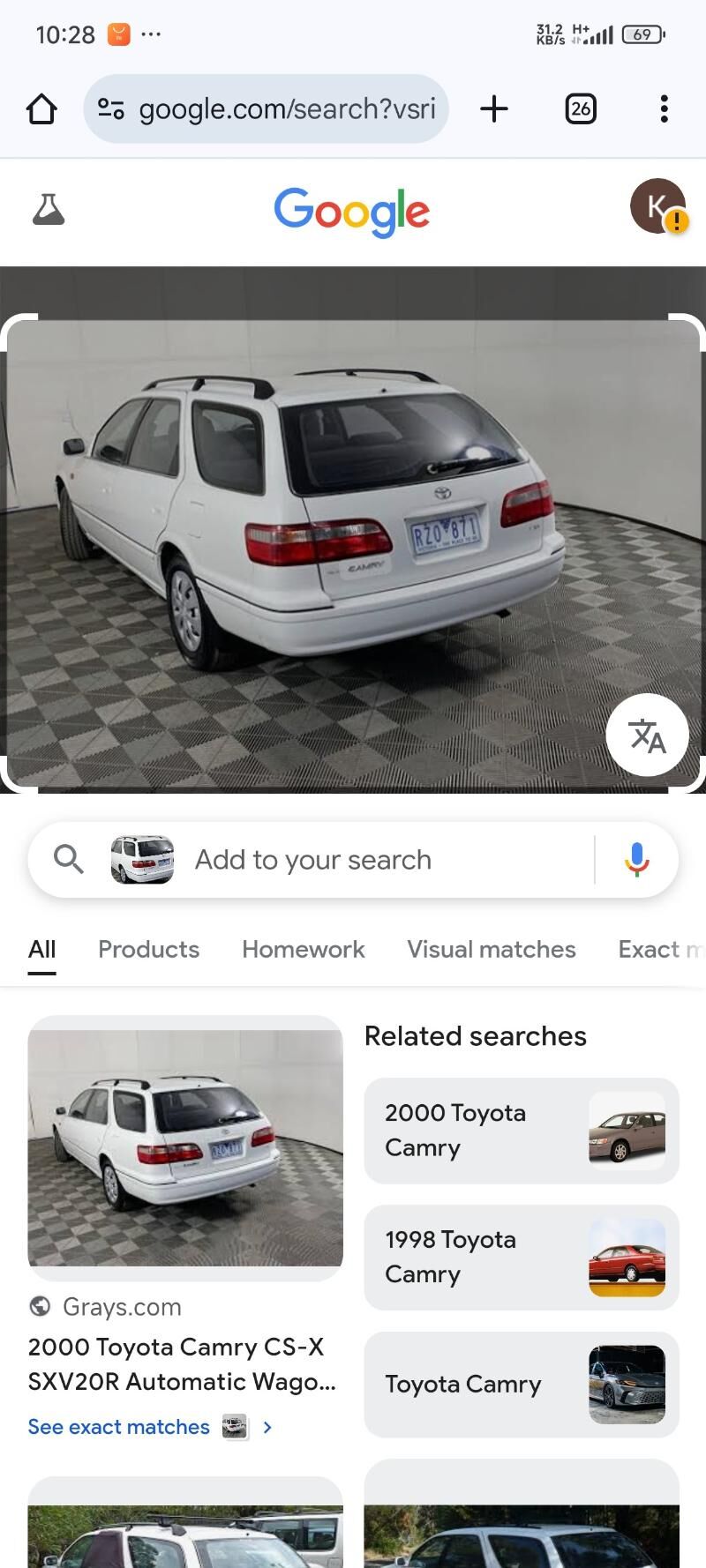
Task: Open the browser overflow menu
Action: click(664, 109)
